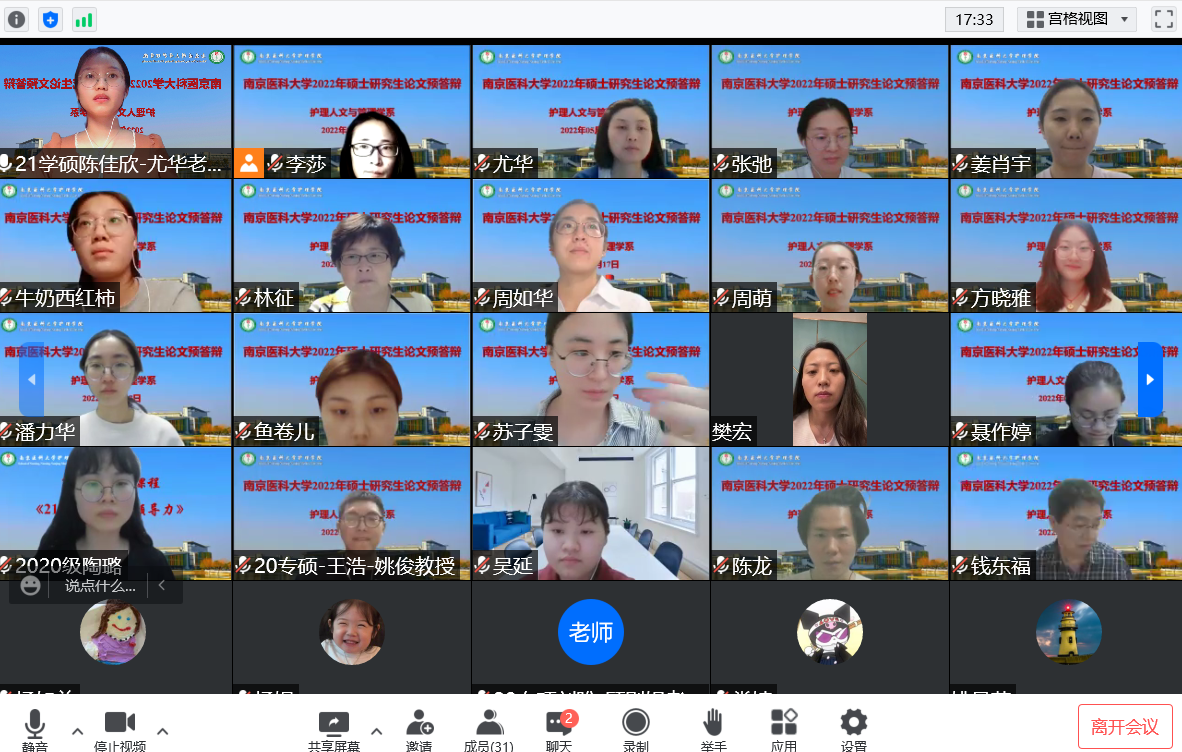Open 聊天 chat with 2 unread
This screenshot has height=752, width=1182.
point(559,729)
